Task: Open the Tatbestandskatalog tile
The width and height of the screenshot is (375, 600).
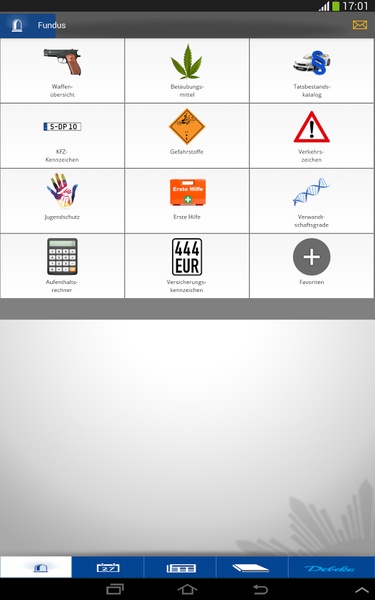Action: point(312,70)
